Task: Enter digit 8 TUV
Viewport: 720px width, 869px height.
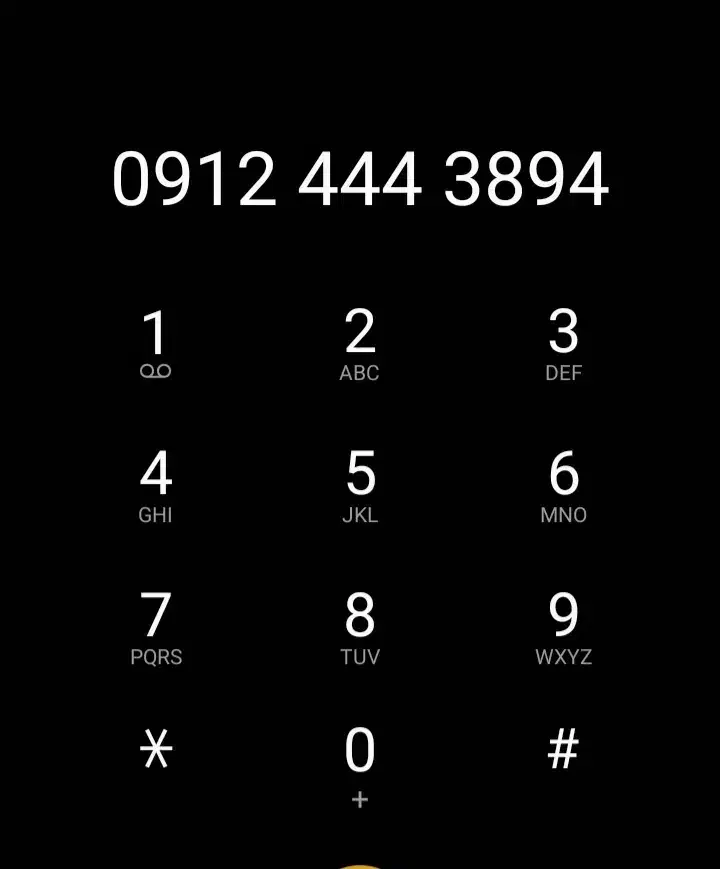Action: point(360,628)
